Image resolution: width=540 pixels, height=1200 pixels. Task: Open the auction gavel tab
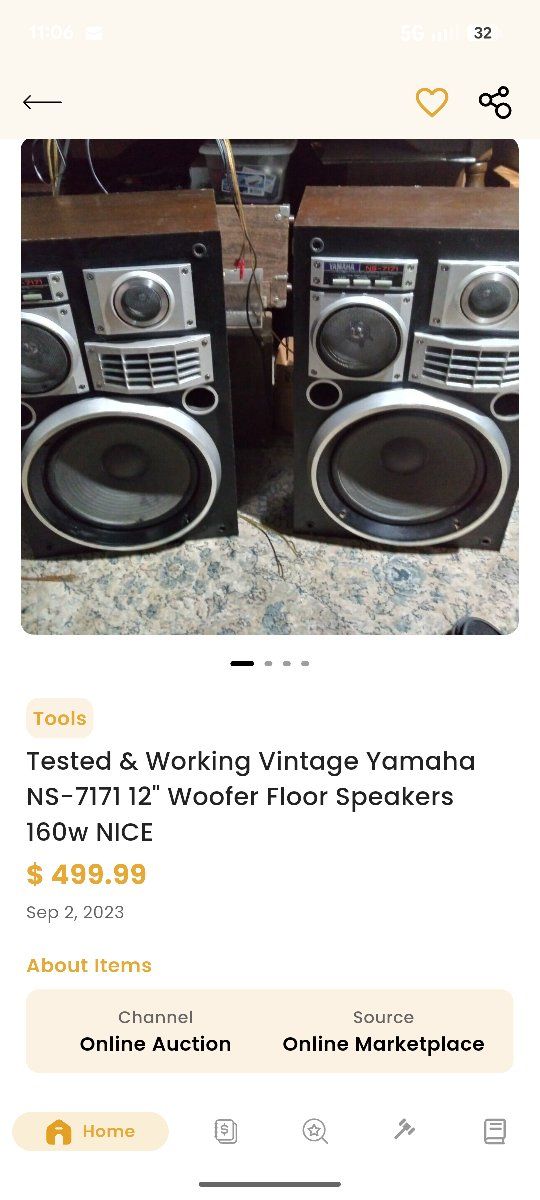coord(404,1130)
